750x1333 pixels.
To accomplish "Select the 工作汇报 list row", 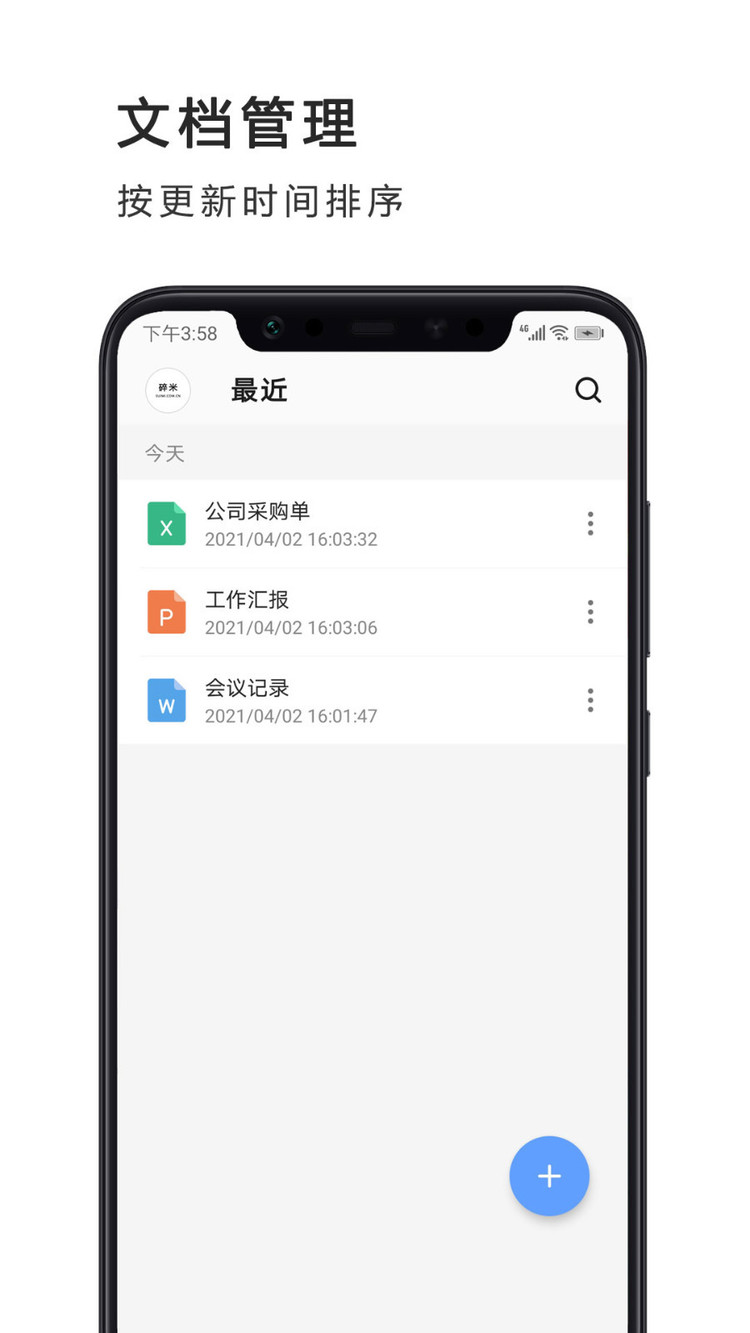I will (x=350, y=612).
